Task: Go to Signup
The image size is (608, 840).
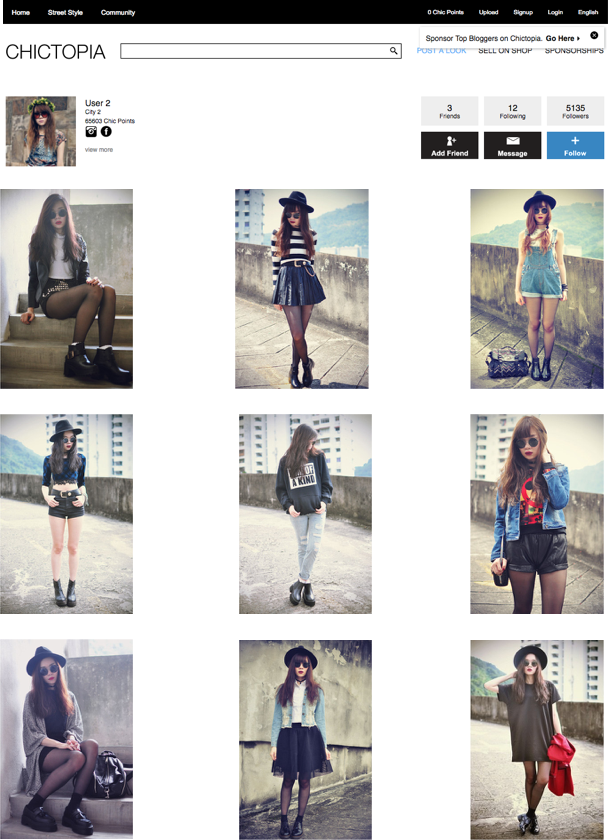Action: (522, 12)
